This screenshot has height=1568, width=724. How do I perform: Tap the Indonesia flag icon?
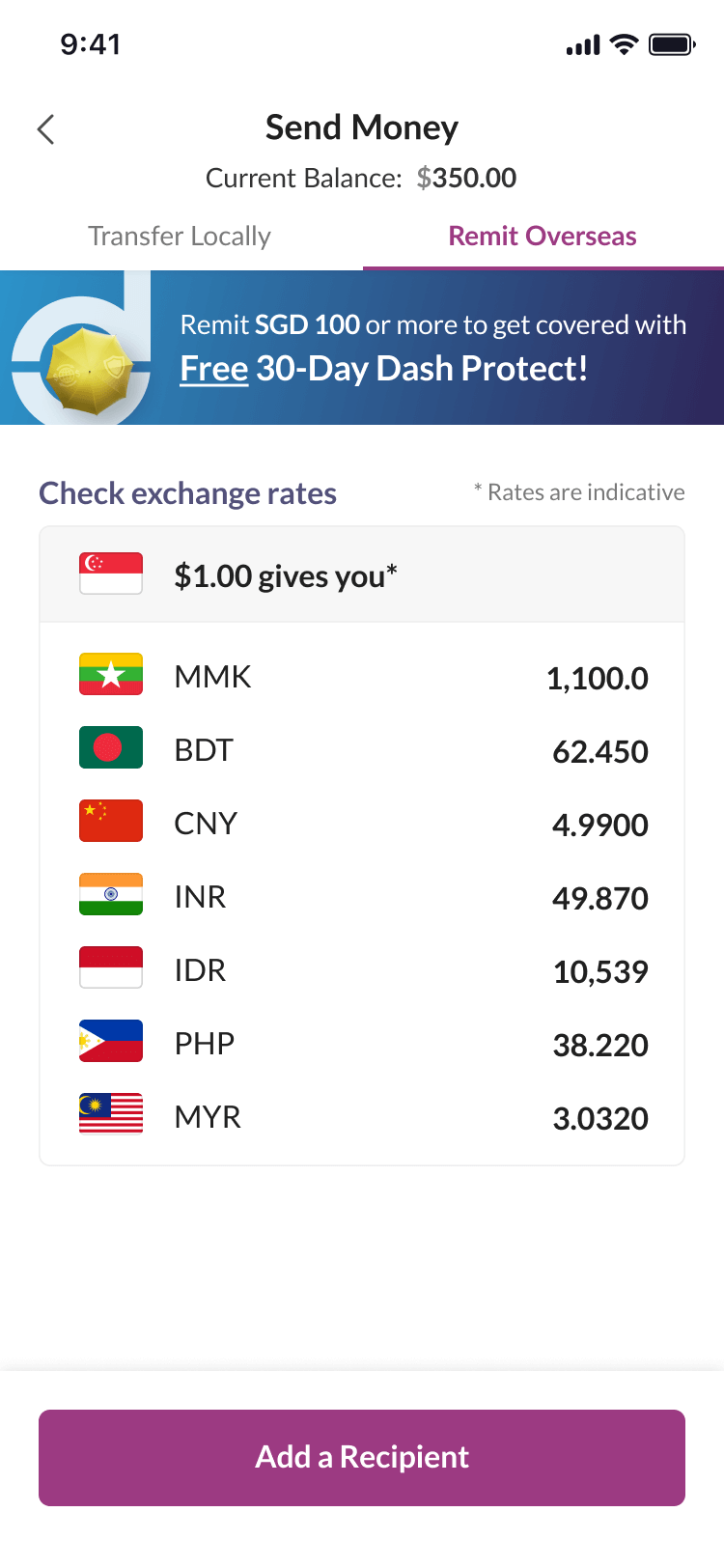click(110, 968)
